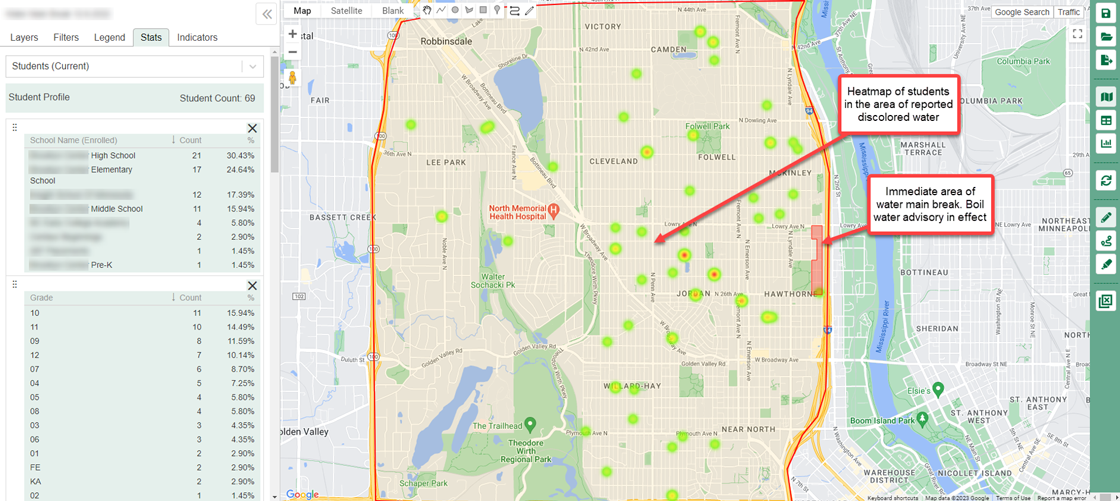Expand the Students (Current) dropdown
This screenshot has width=1120, height=501.
tap(252, 66)
